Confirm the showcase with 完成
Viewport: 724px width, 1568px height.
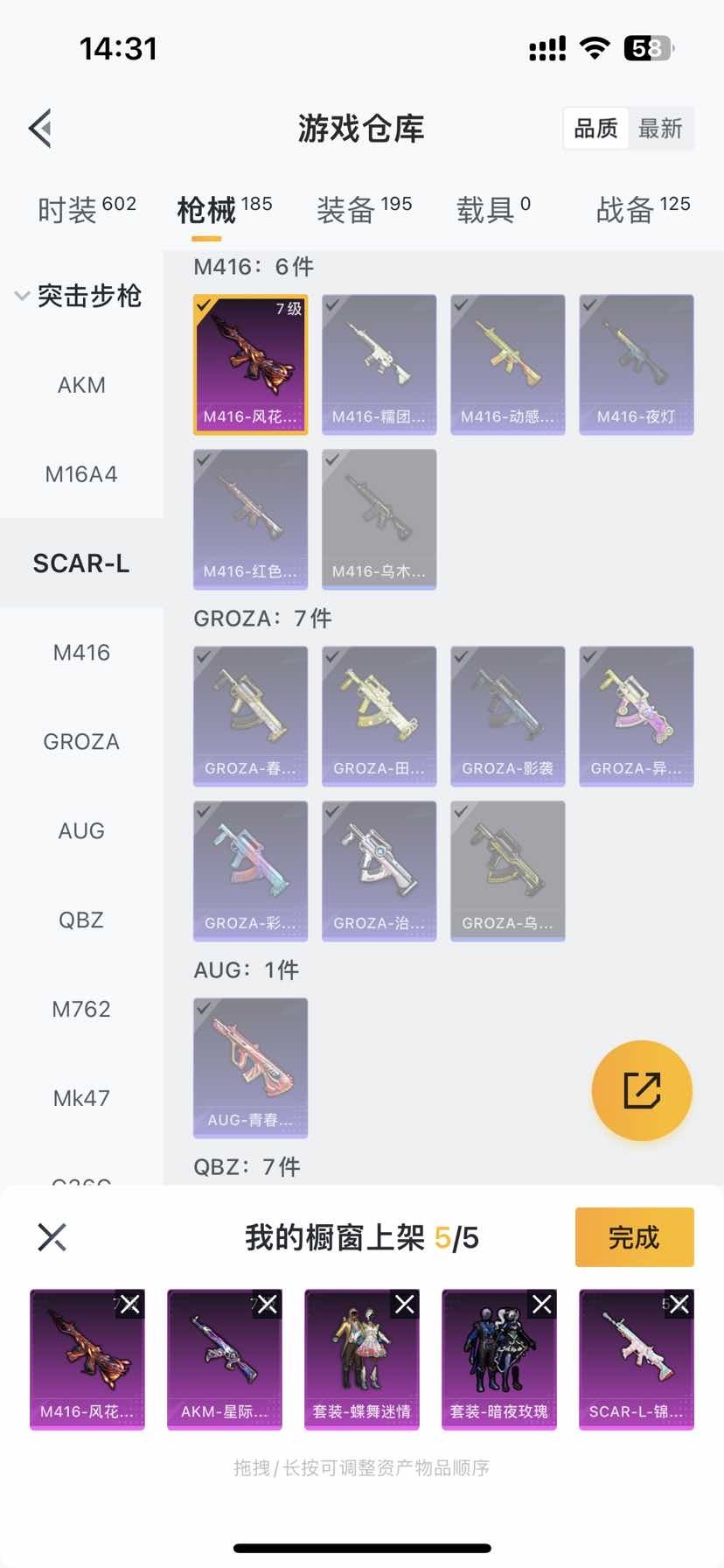pos(634,1237)
